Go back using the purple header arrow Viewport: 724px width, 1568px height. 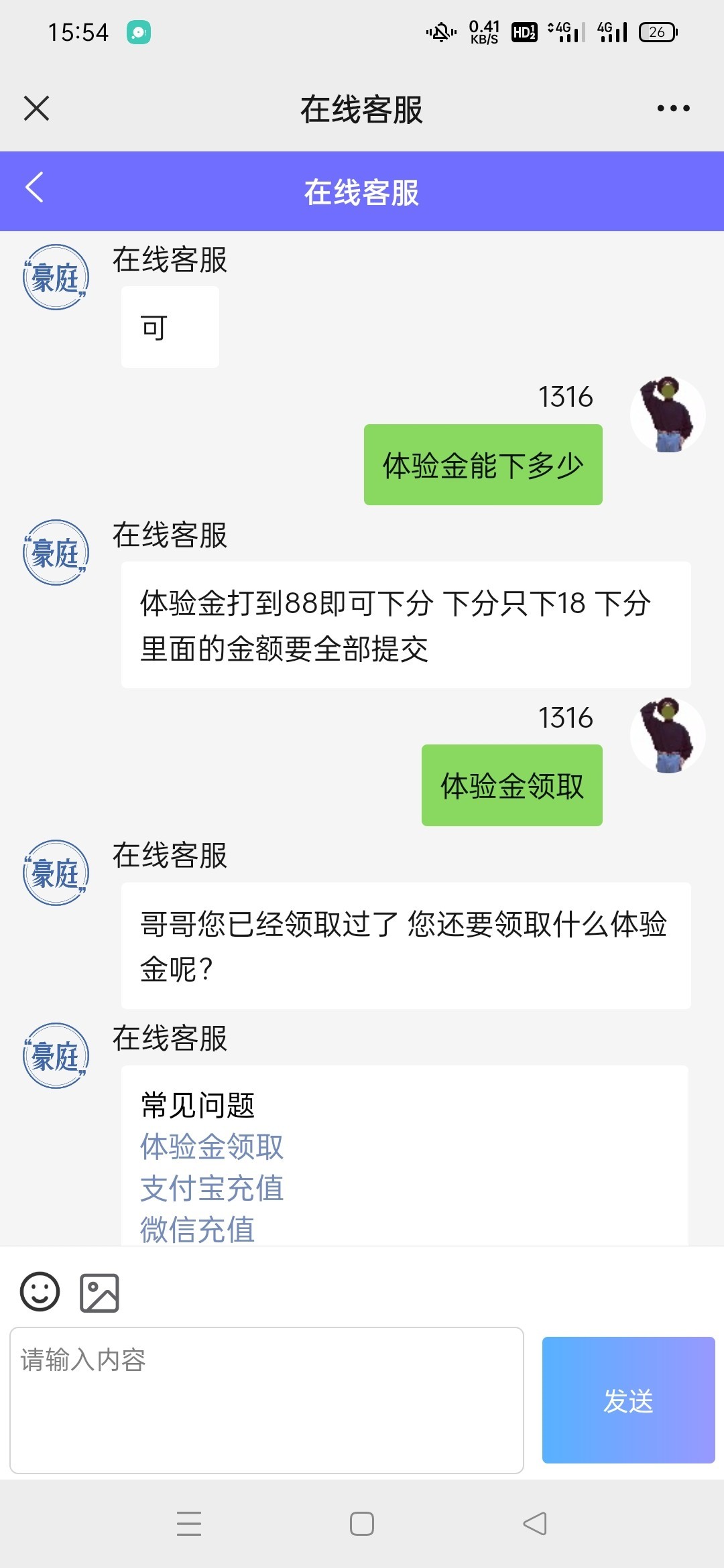click(35, 188)
